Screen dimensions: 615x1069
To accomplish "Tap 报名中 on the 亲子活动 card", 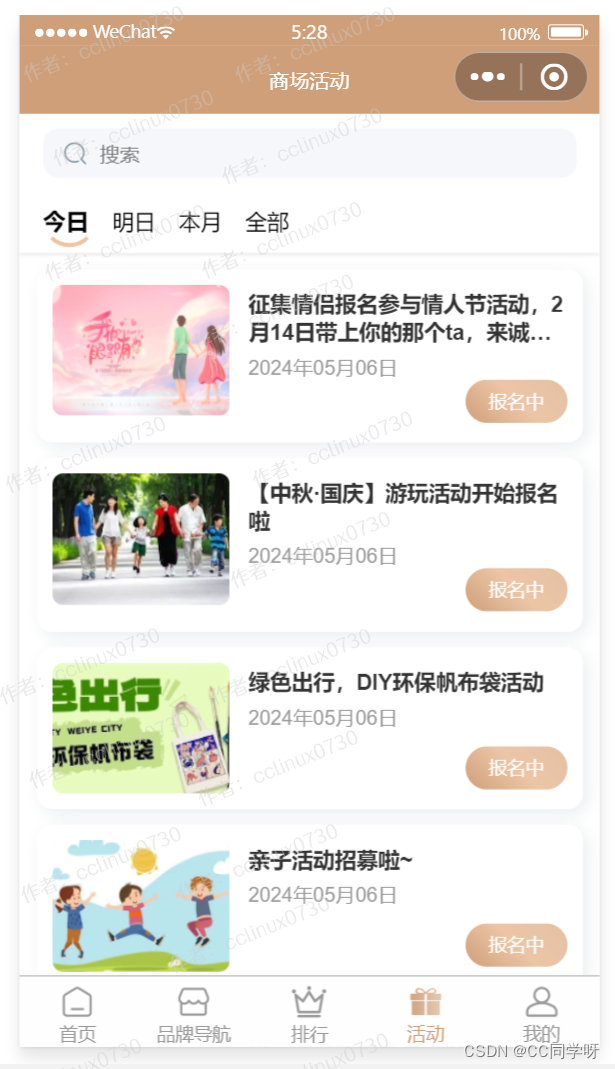I will (x=516, y=945).
